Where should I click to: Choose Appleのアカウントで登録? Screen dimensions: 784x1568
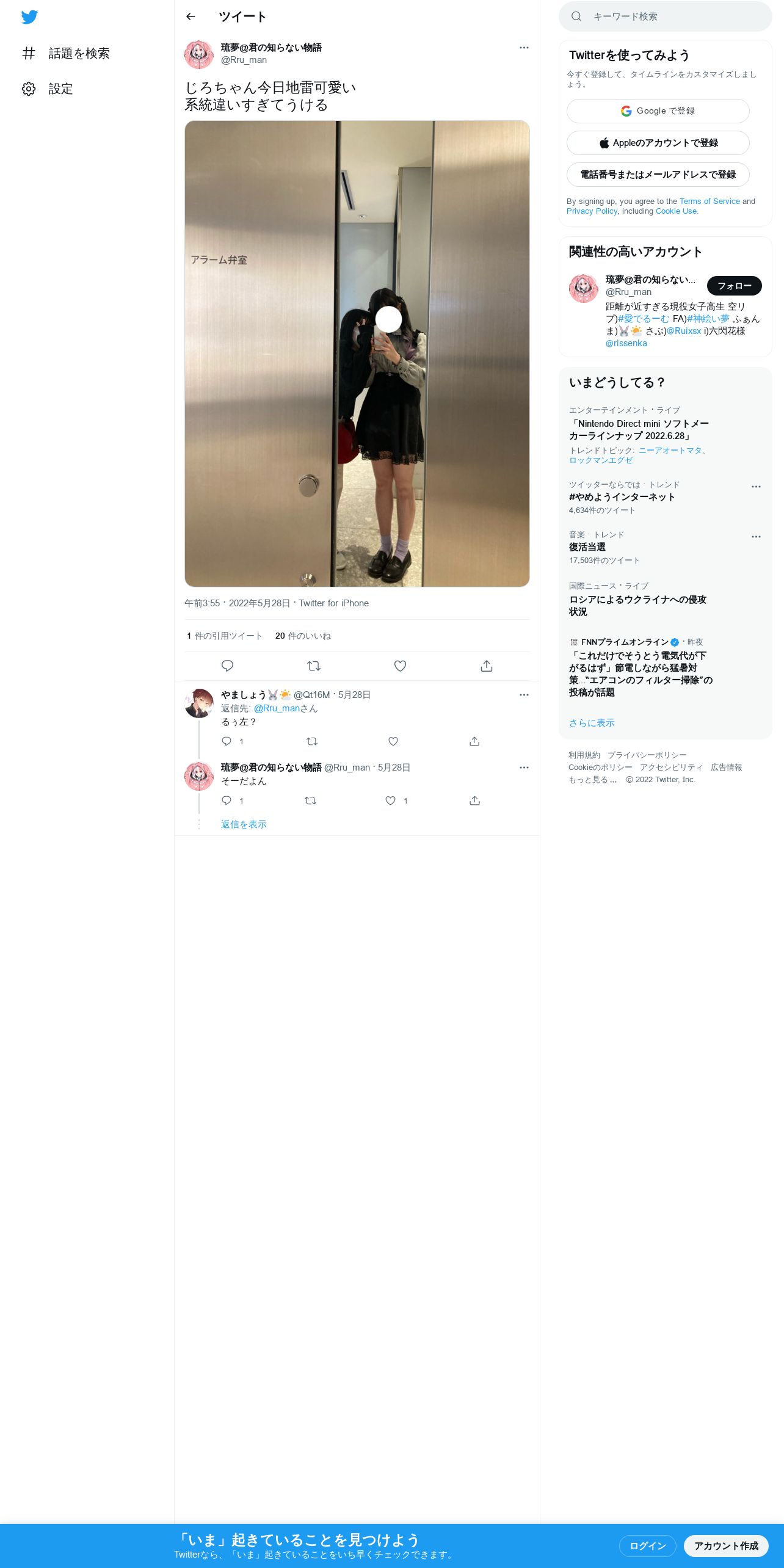pyautogui.click(x=658, y=143)
